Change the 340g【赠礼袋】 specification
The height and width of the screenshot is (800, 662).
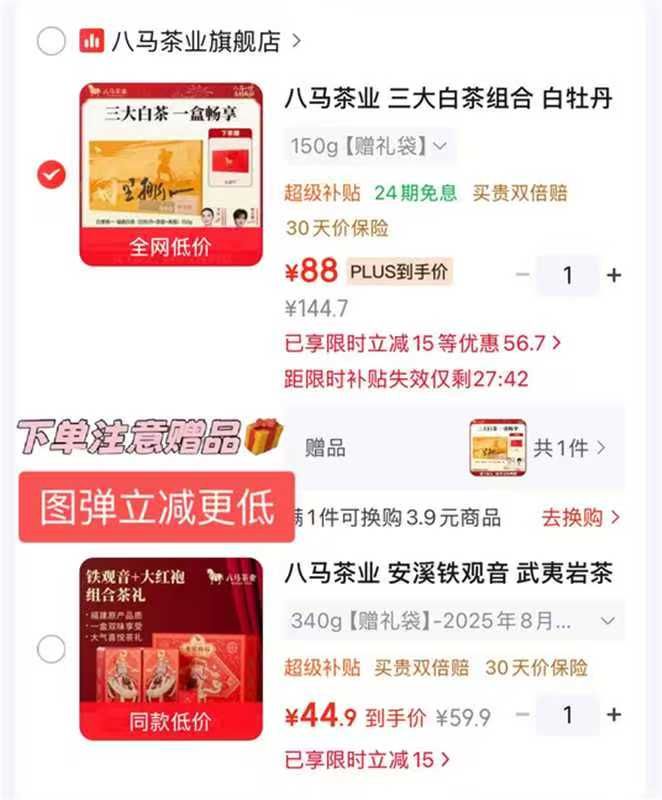click(x=454, y=621)
